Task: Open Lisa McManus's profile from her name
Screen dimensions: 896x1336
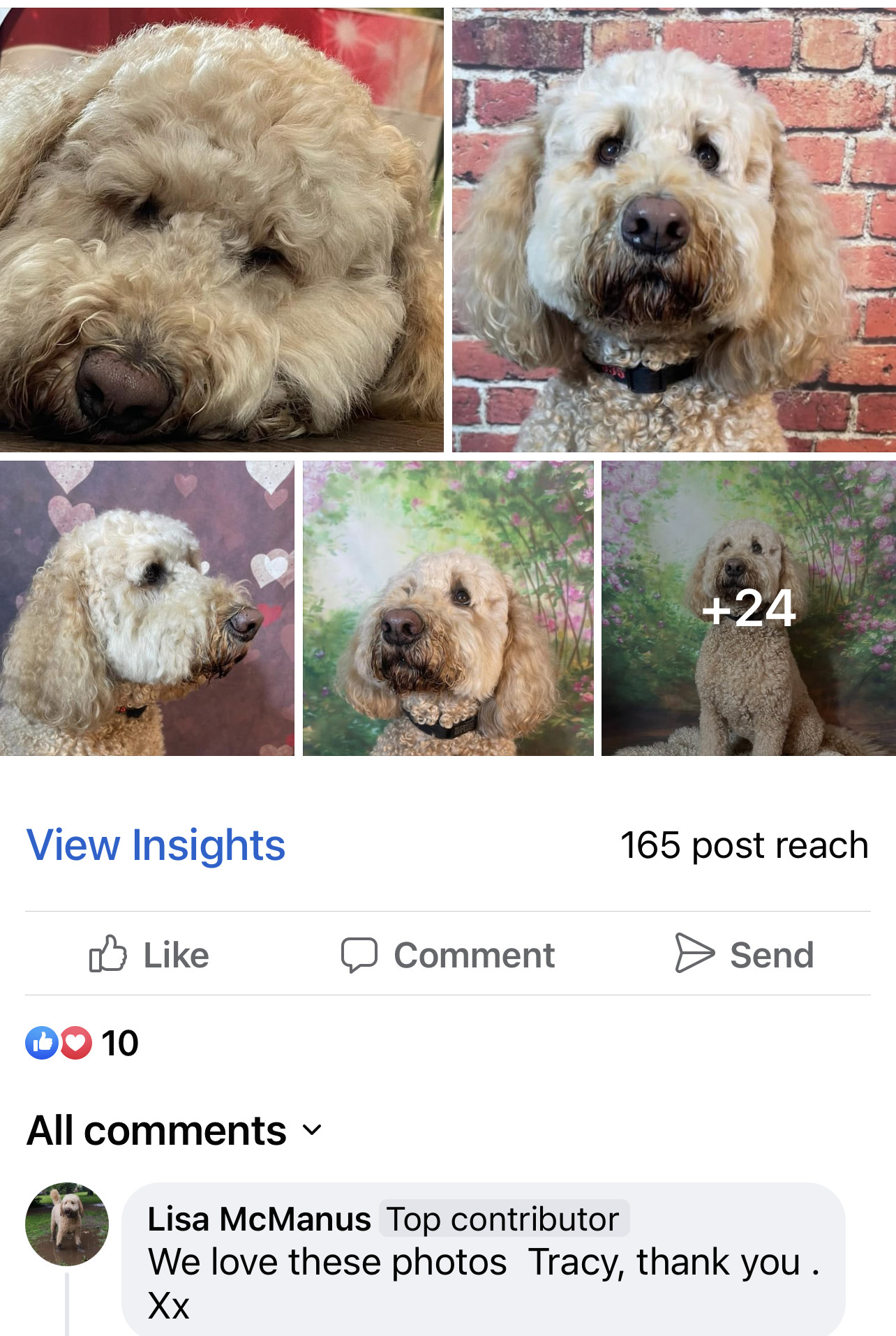Action: (x=259, y=1219)
